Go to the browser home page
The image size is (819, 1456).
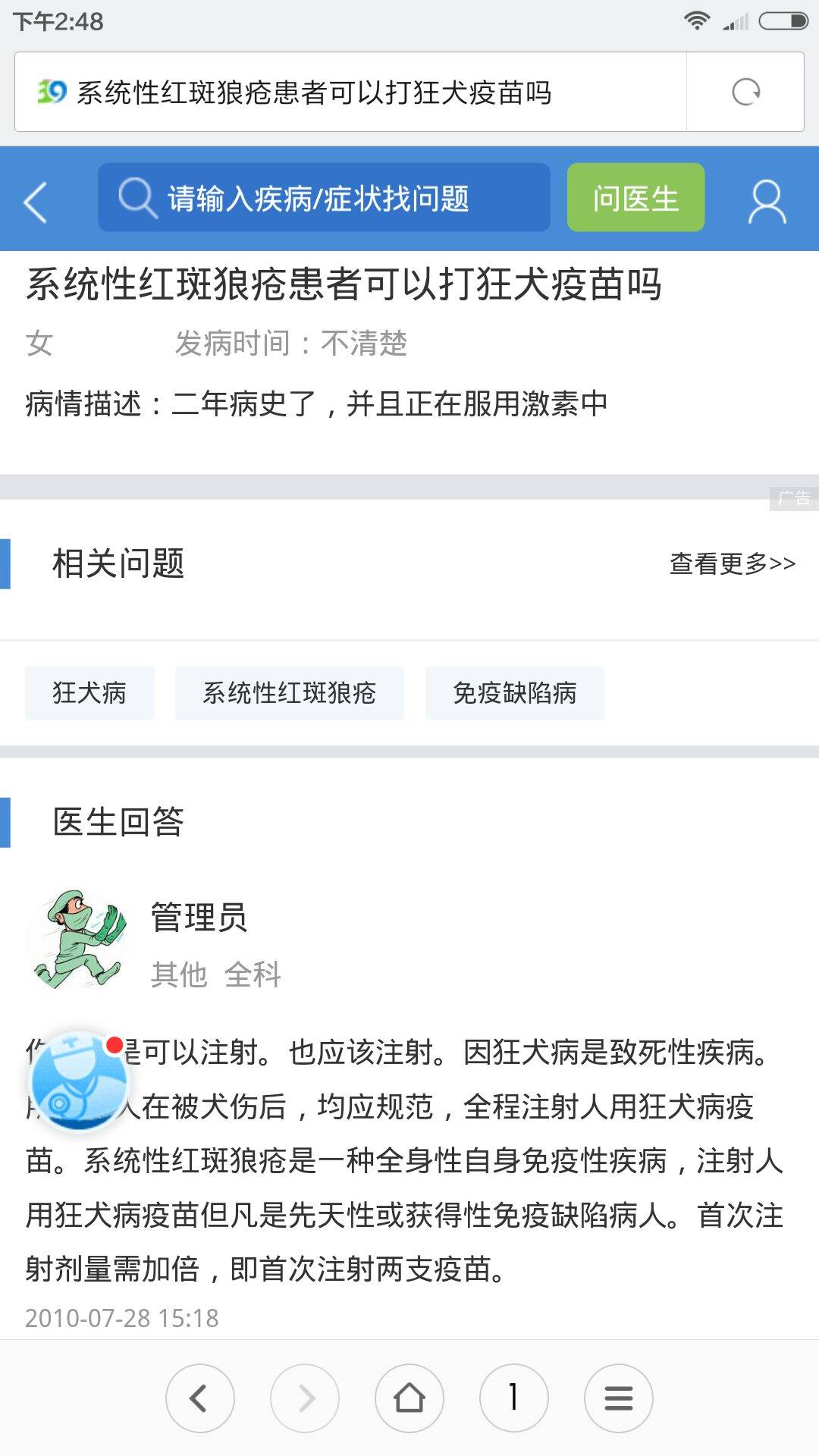[409, 1398]
